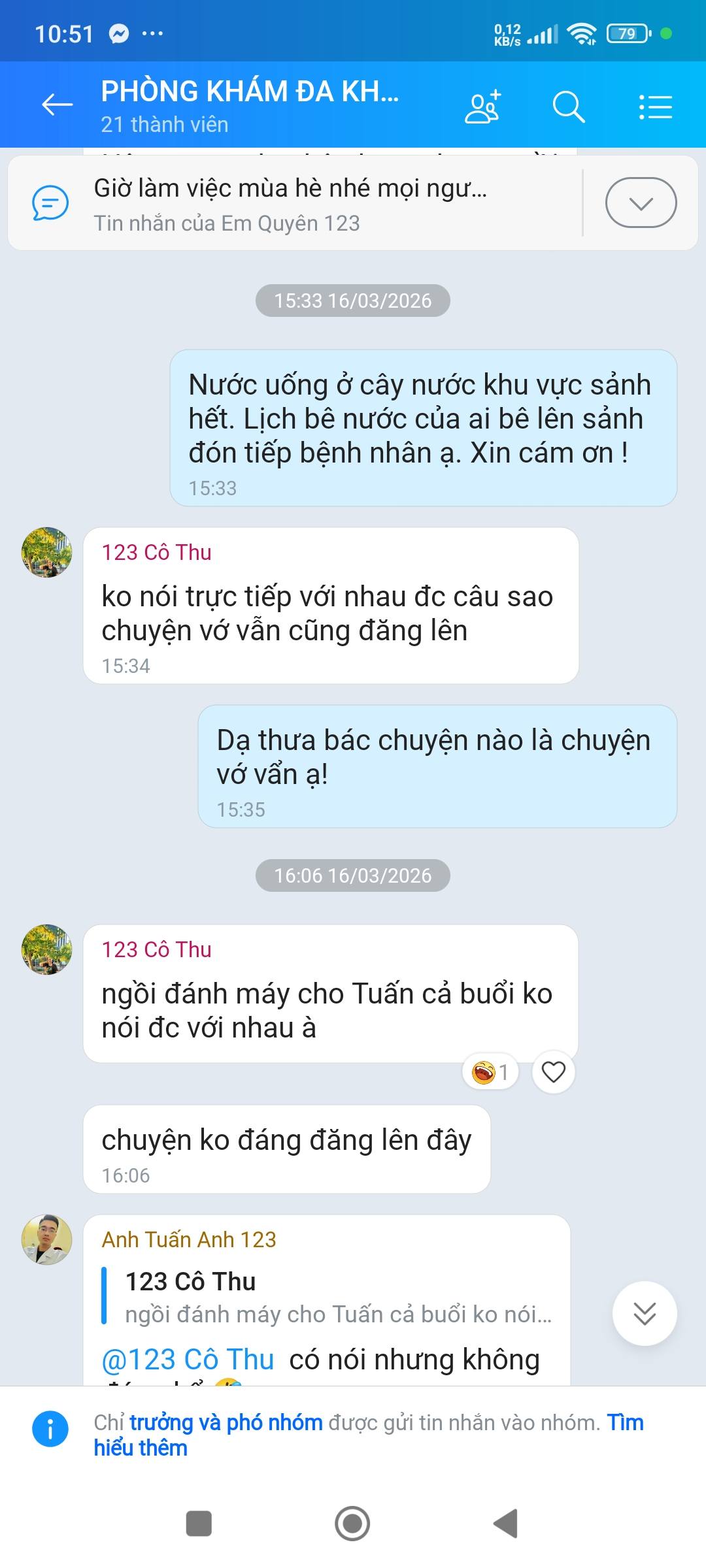706x1568 pixels.
Task: Open the group info via the title
Action: (x=250, y=105)
